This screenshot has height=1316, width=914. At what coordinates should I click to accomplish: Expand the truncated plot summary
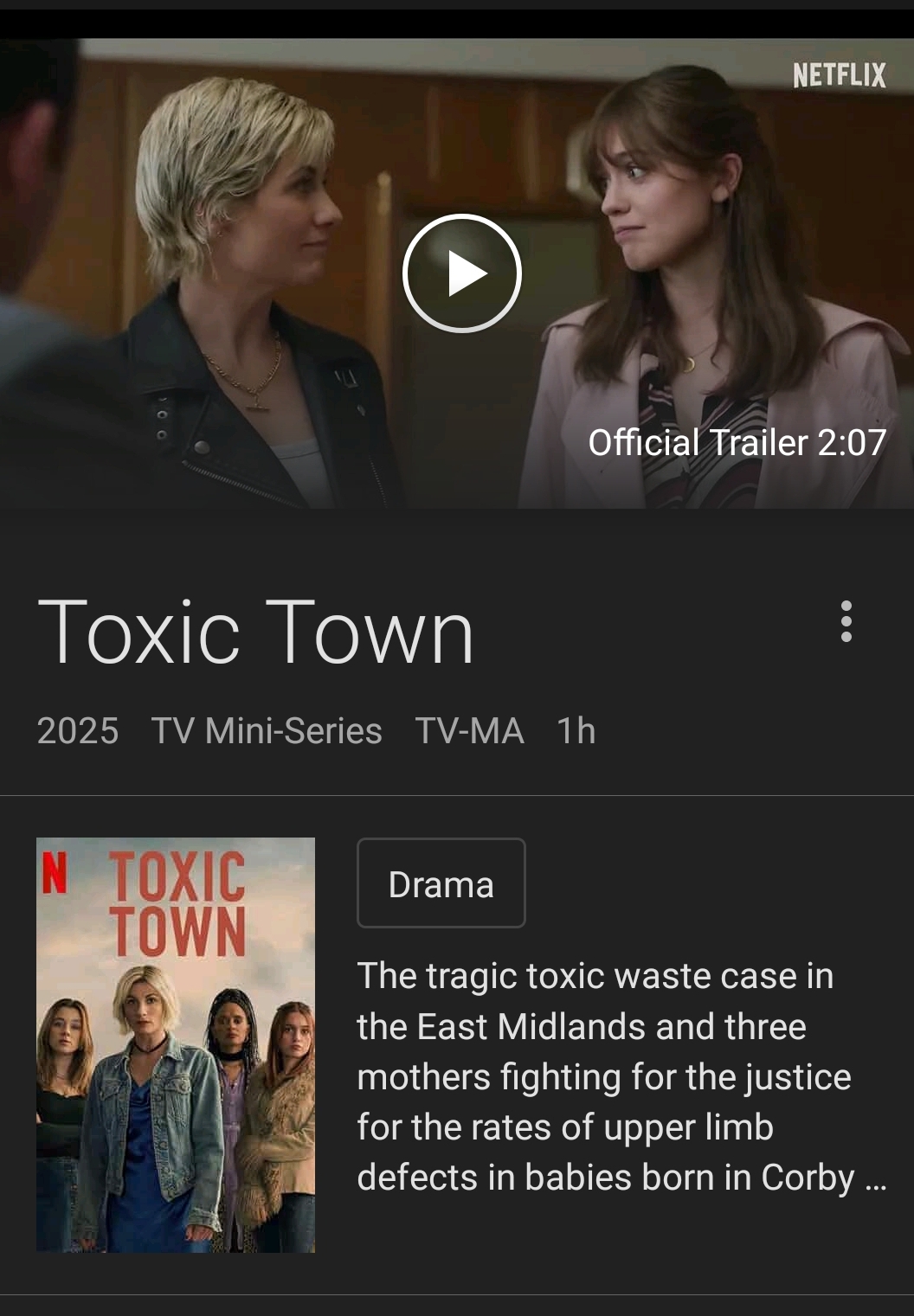[875, 1178]
